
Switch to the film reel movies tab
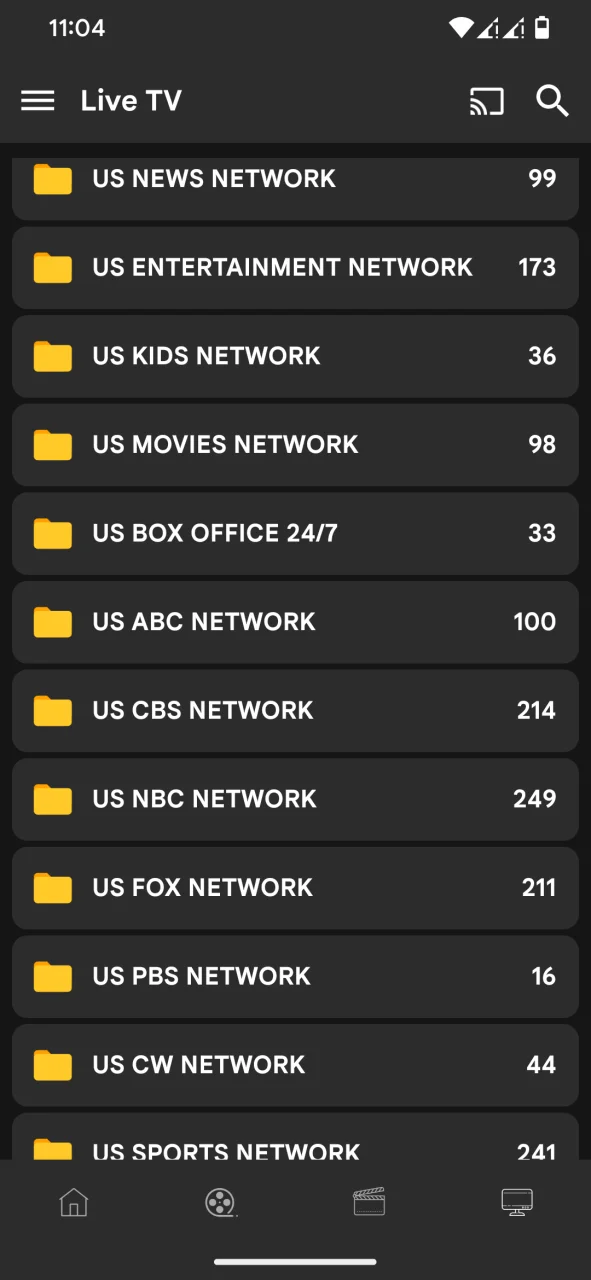(221, 1202)
